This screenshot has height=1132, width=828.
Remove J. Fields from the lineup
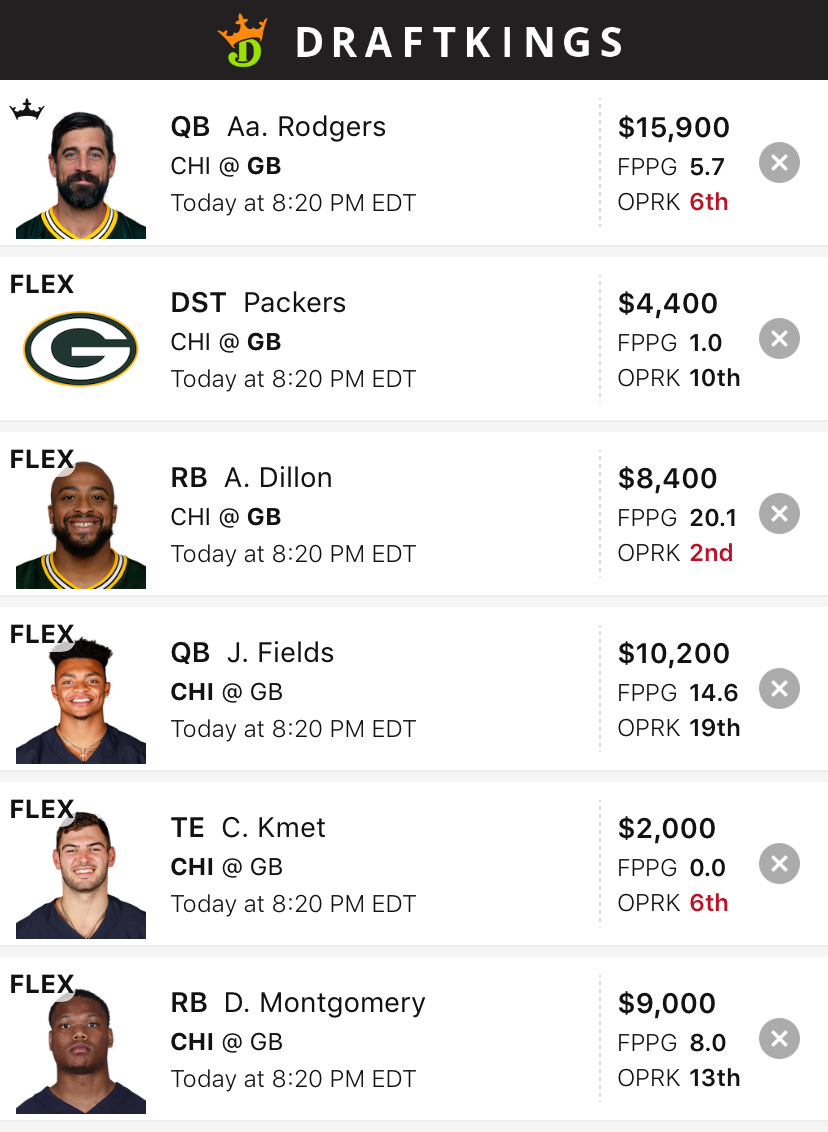click(x=779, y=689)
